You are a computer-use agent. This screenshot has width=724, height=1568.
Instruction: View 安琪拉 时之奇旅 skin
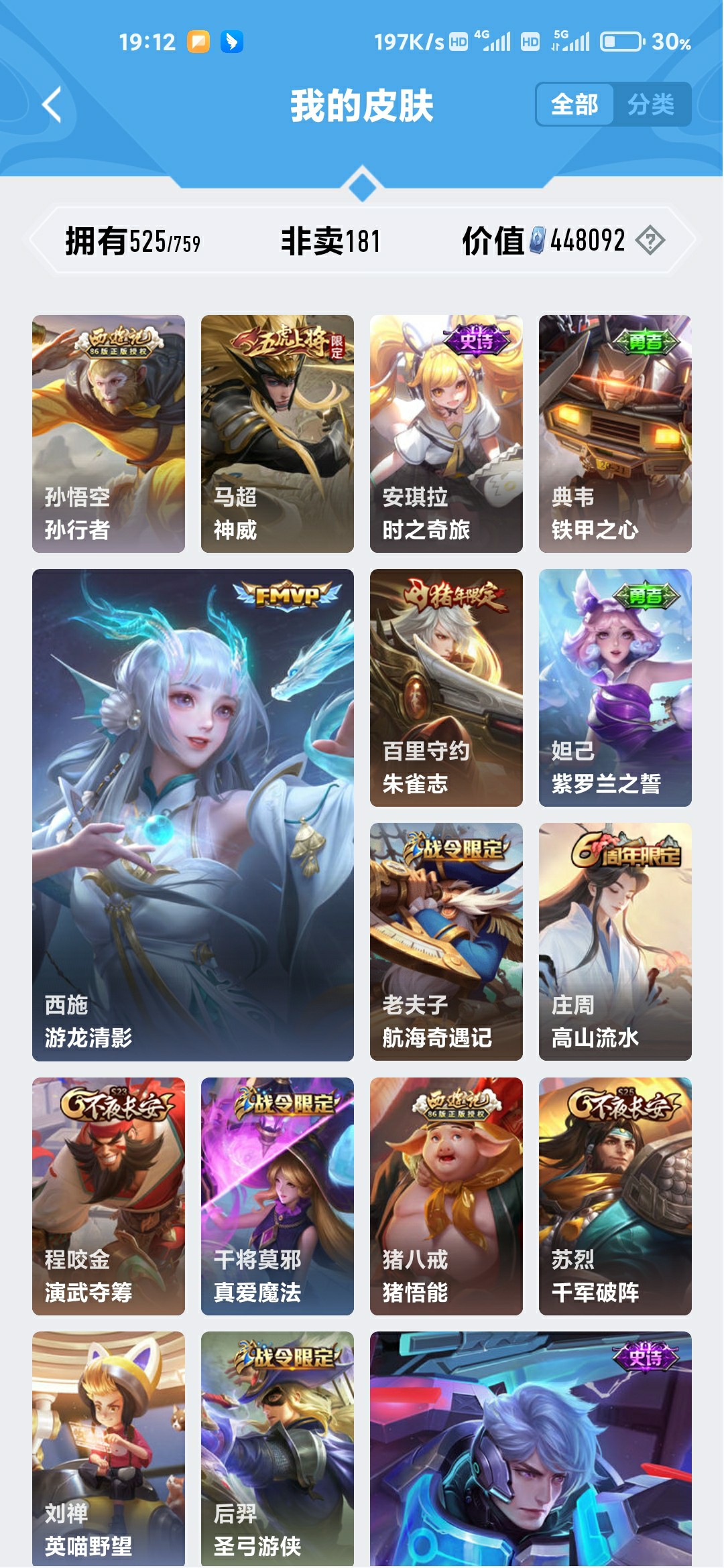pyautogui.click(x=446, y=434)
